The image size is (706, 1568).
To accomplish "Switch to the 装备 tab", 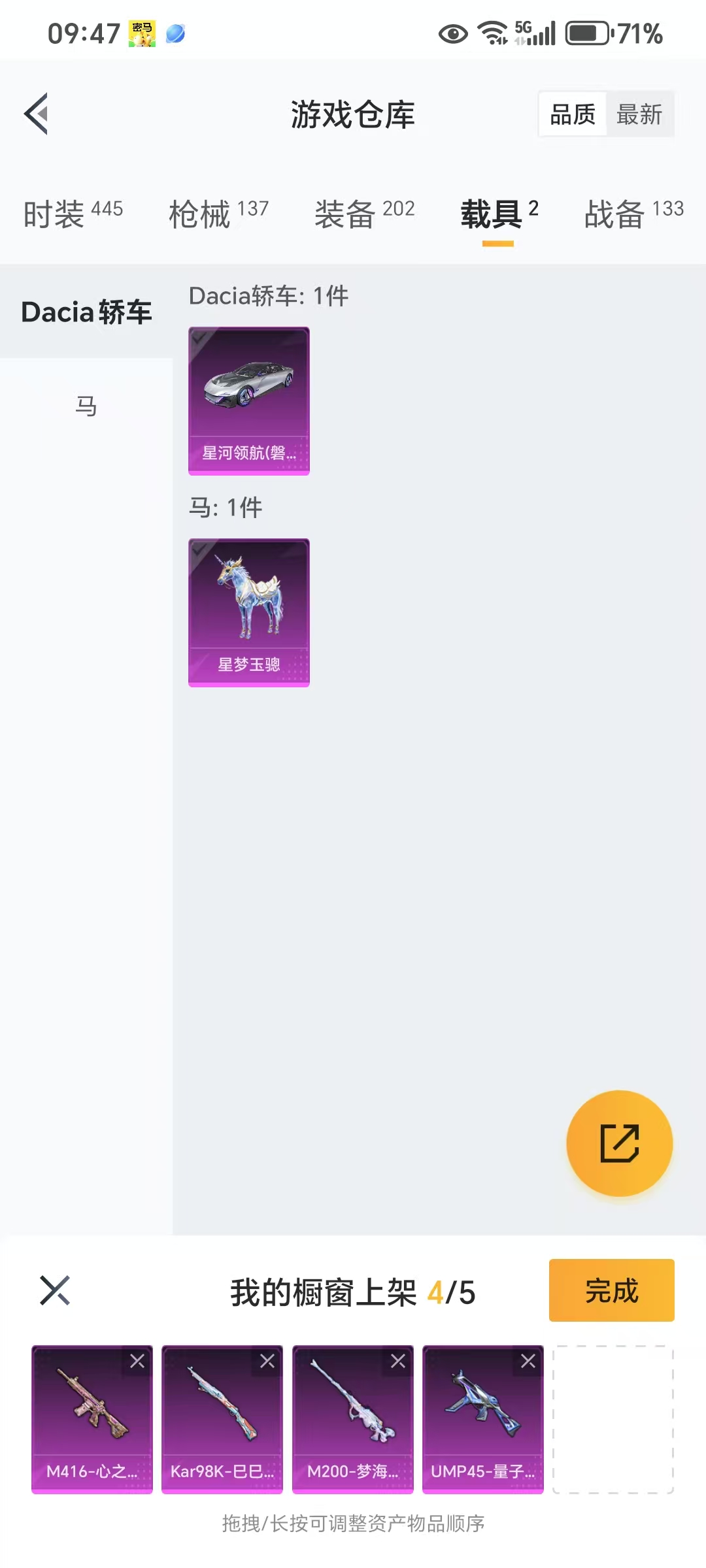I will 364,213.
